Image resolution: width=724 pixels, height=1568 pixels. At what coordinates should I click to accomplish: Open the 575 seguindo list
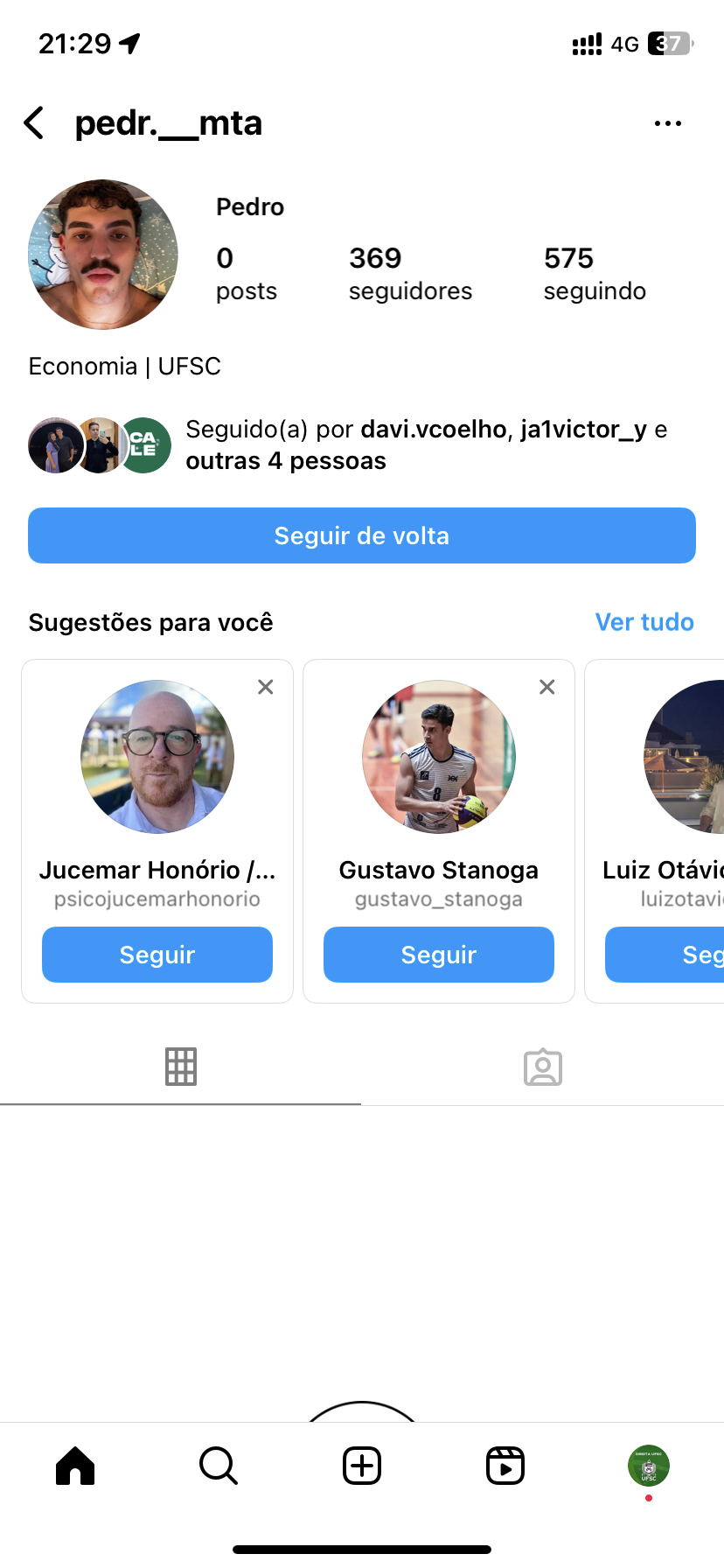(x=594, y=273)
